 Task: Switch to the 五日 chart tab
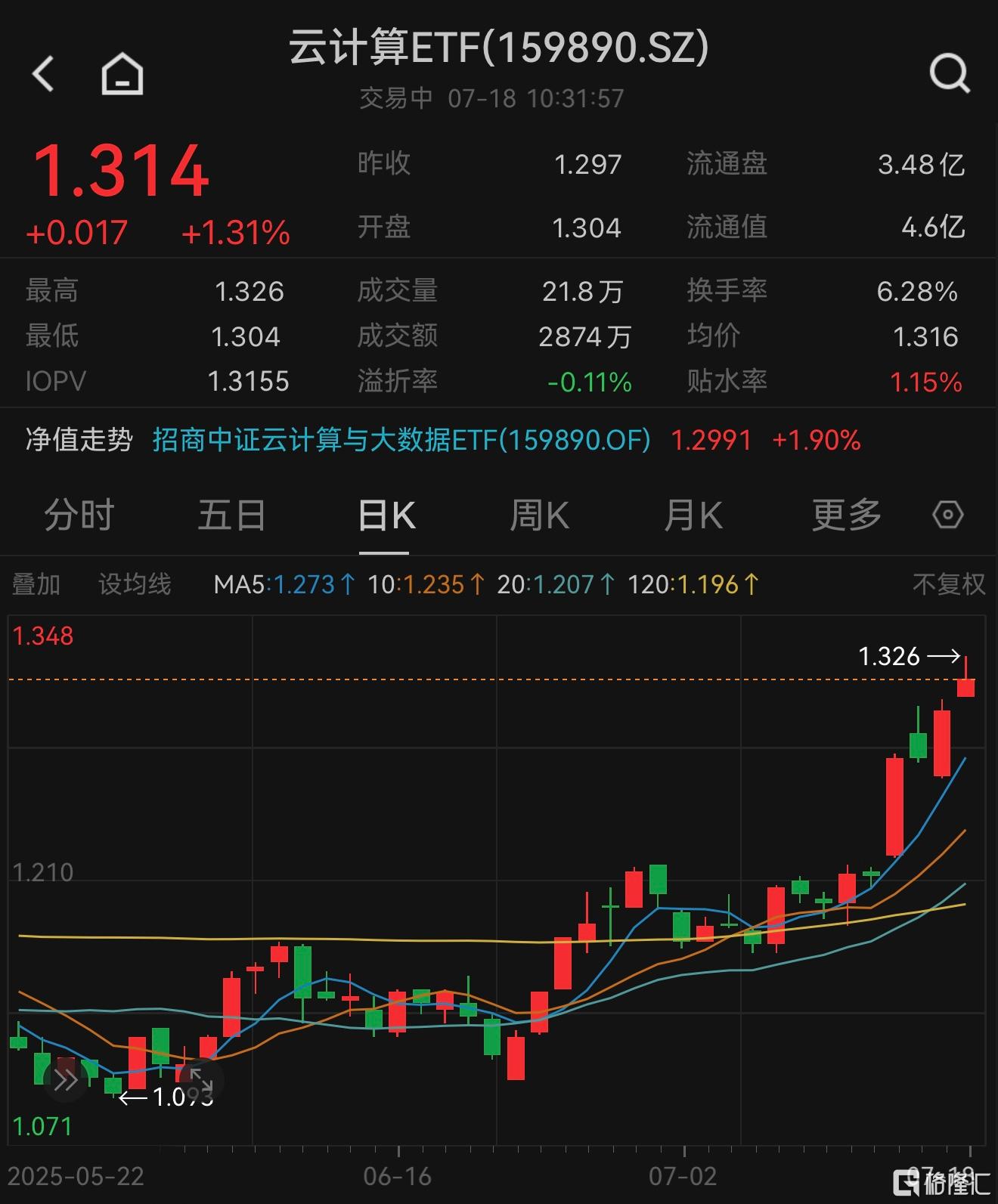coord(231,515)
